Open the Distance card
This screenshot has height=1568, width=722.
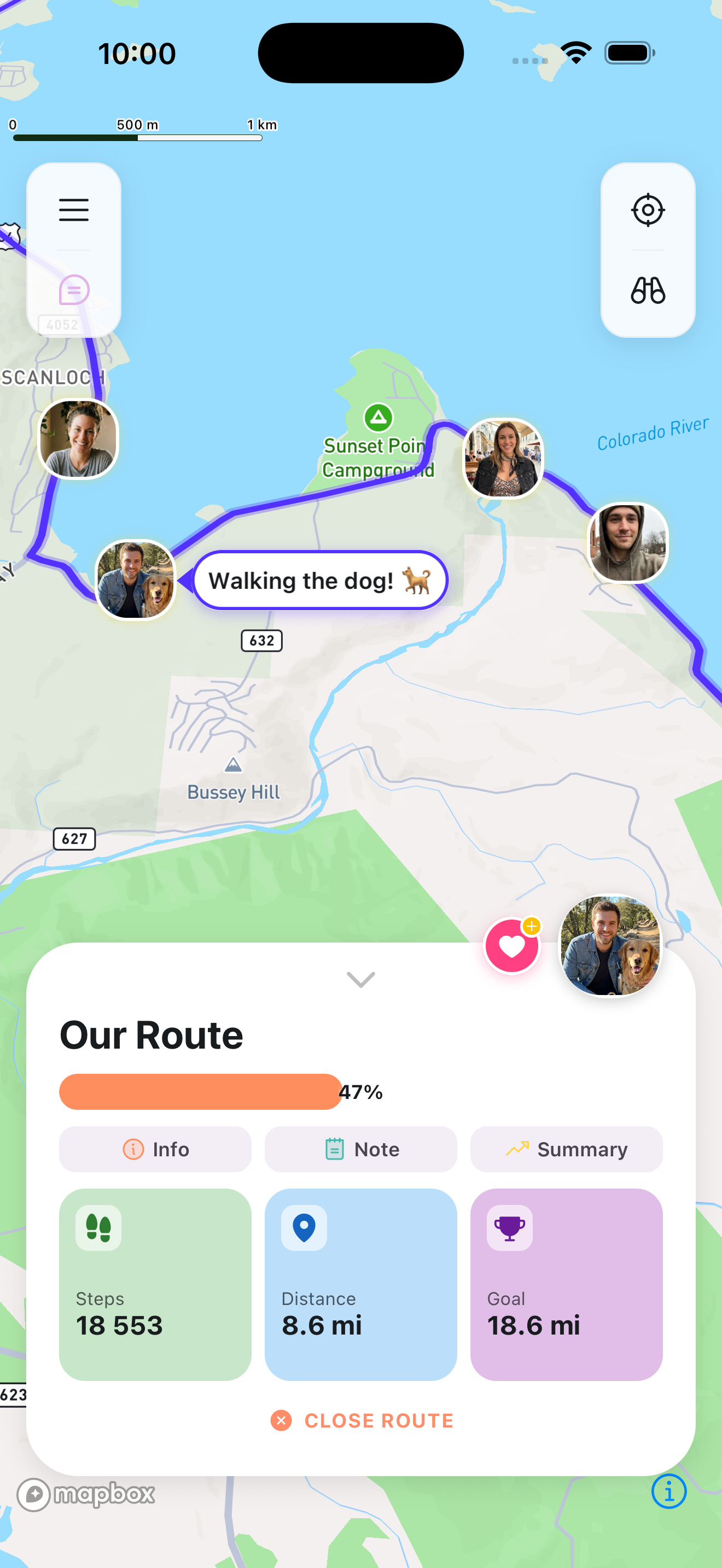(x=360, y=1284)
